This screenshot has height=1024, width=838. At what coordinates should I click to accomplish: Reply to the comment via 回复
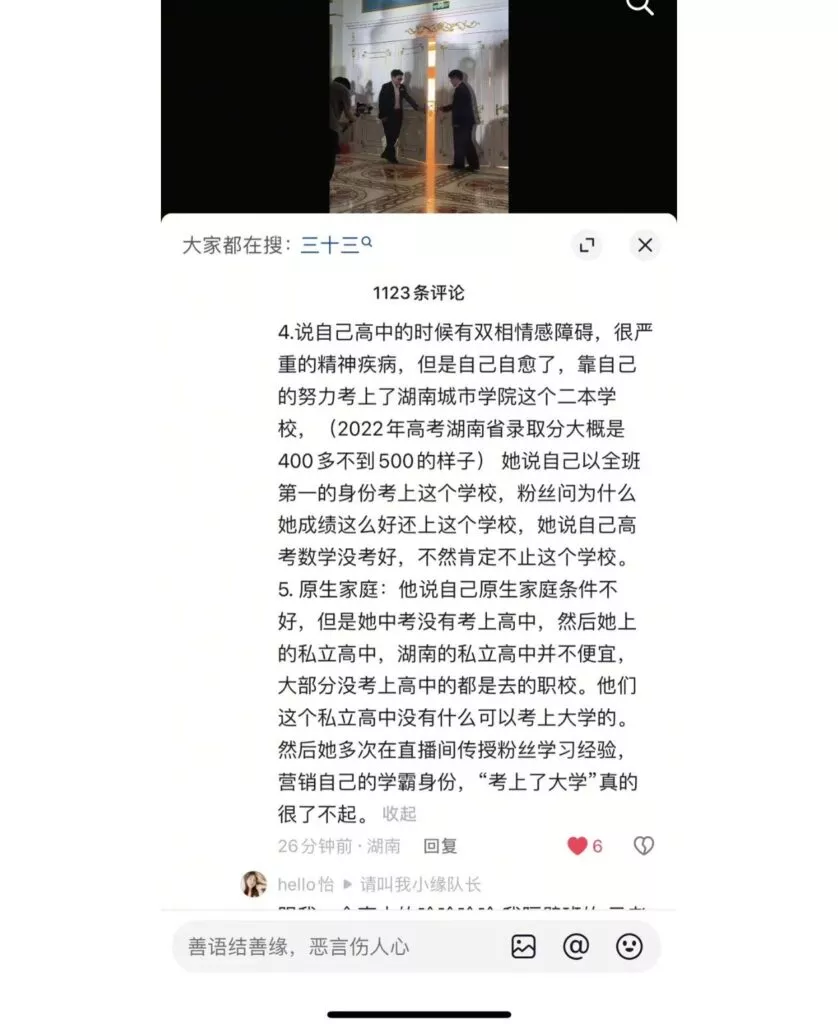click(440, 846)
